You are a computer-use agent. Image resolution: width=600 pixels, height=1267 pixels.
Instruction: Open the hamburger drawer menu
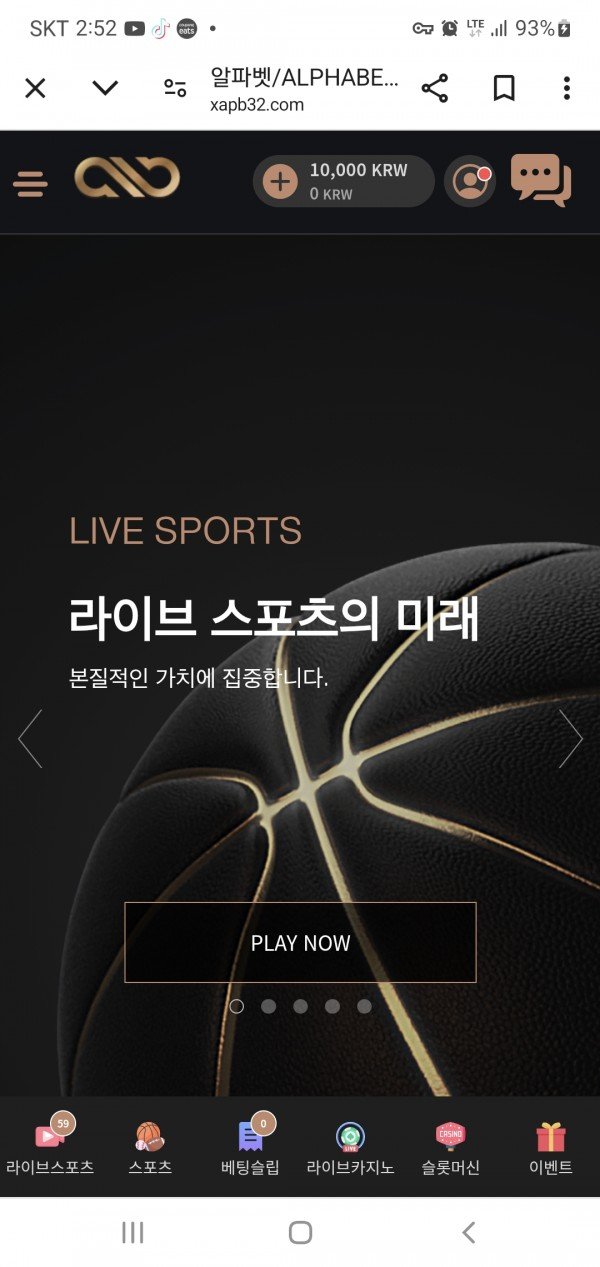(30, 183)
